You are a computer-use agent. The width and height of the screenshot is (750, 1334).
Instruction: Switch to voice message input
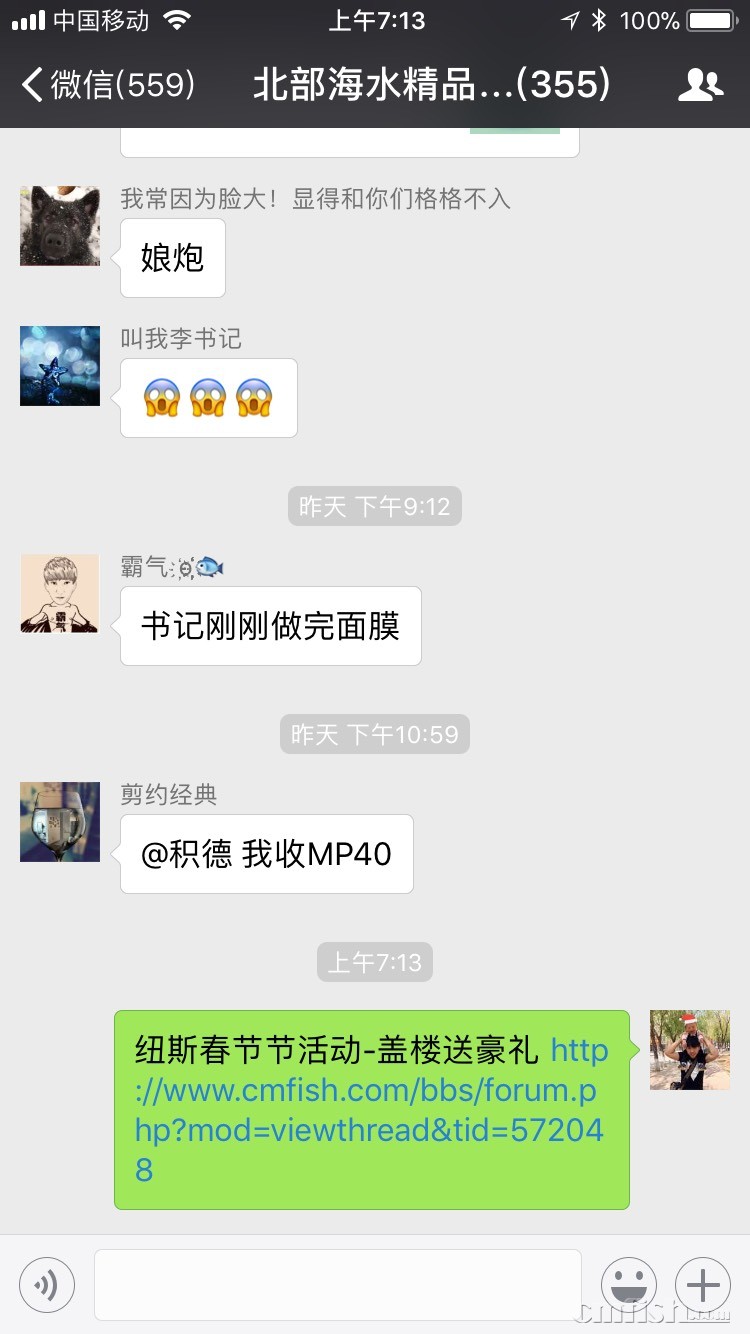(47, 1284)
